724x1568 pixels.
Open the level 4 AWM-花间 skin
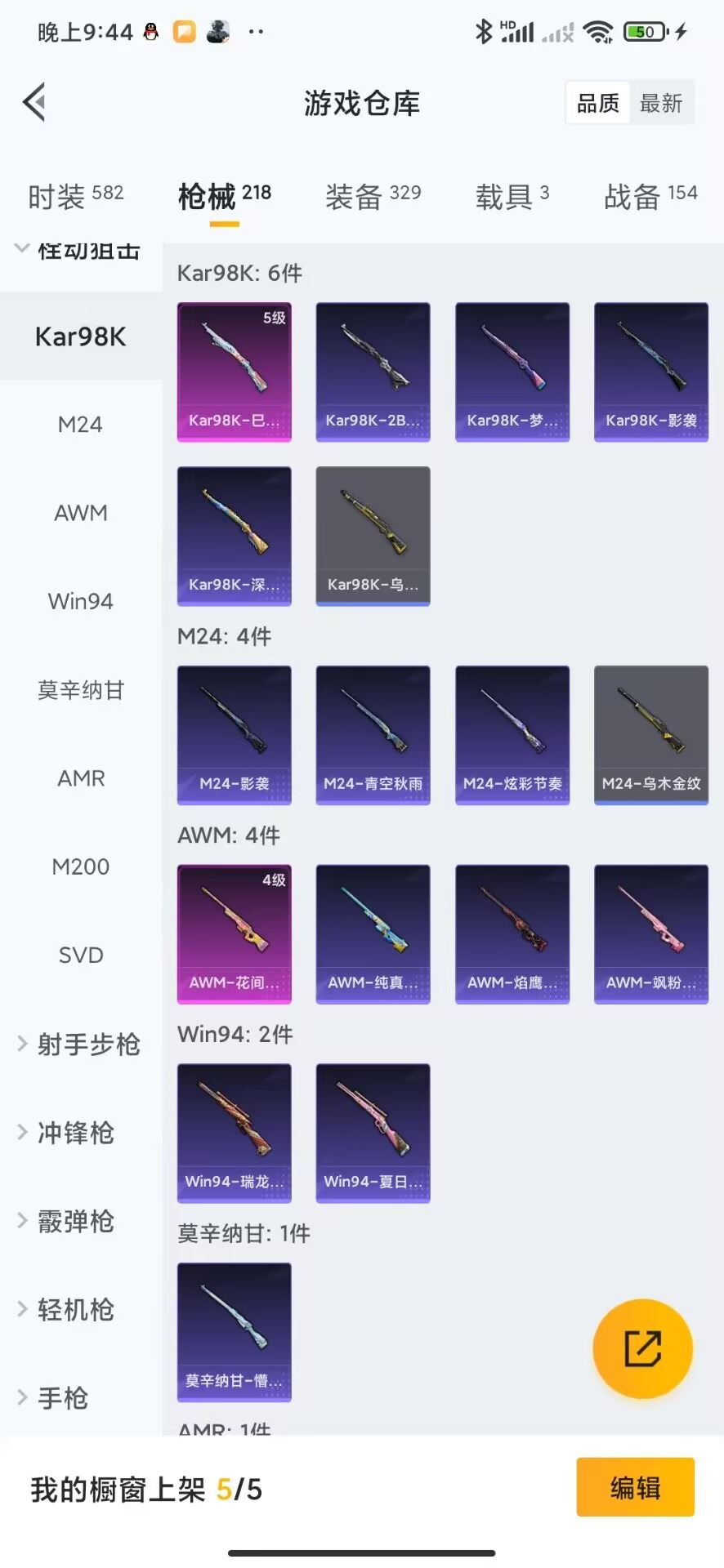pos(235,934)
